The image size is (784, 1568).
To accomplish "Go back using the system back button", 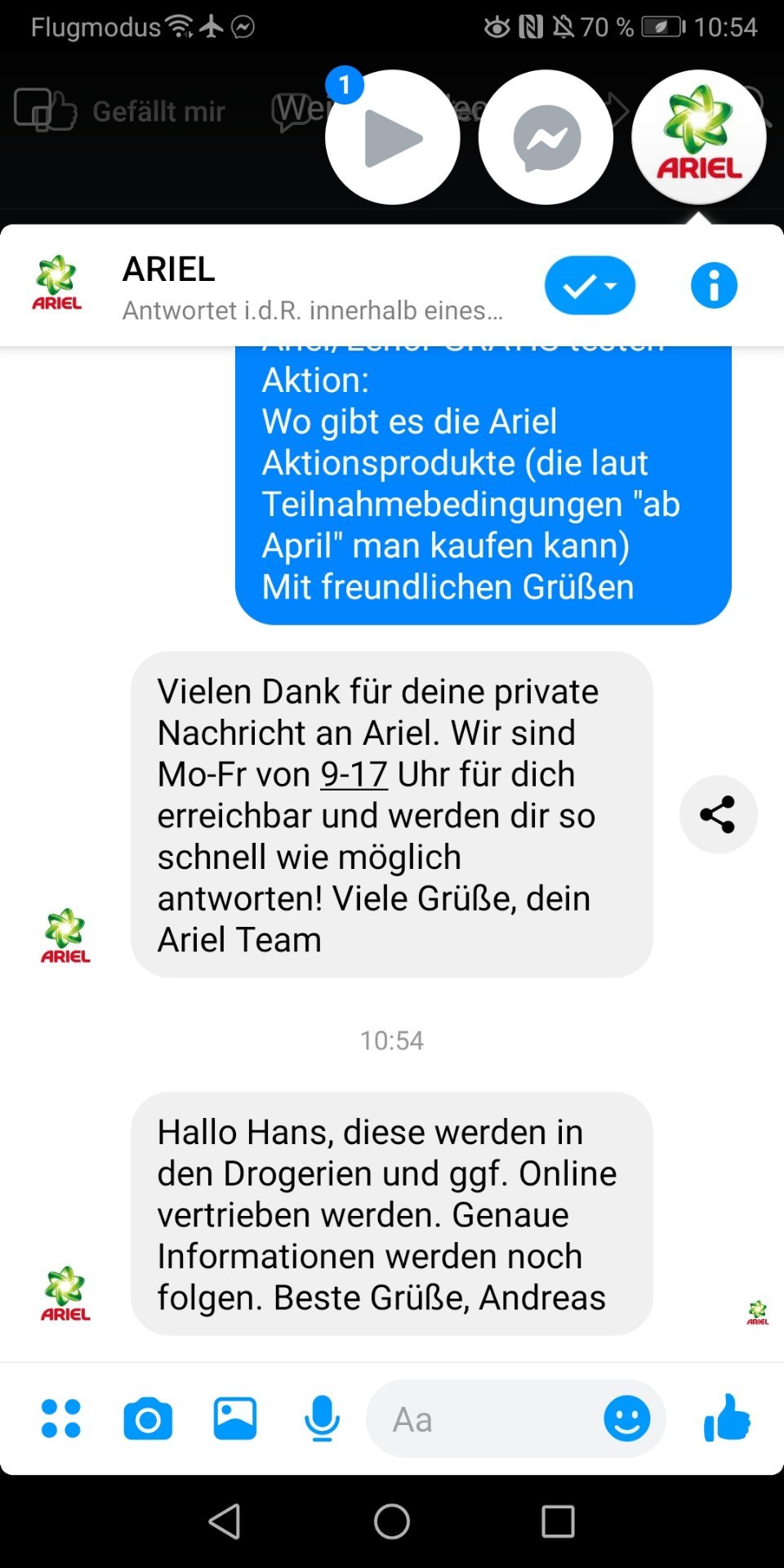I will tap(225, 1521).
